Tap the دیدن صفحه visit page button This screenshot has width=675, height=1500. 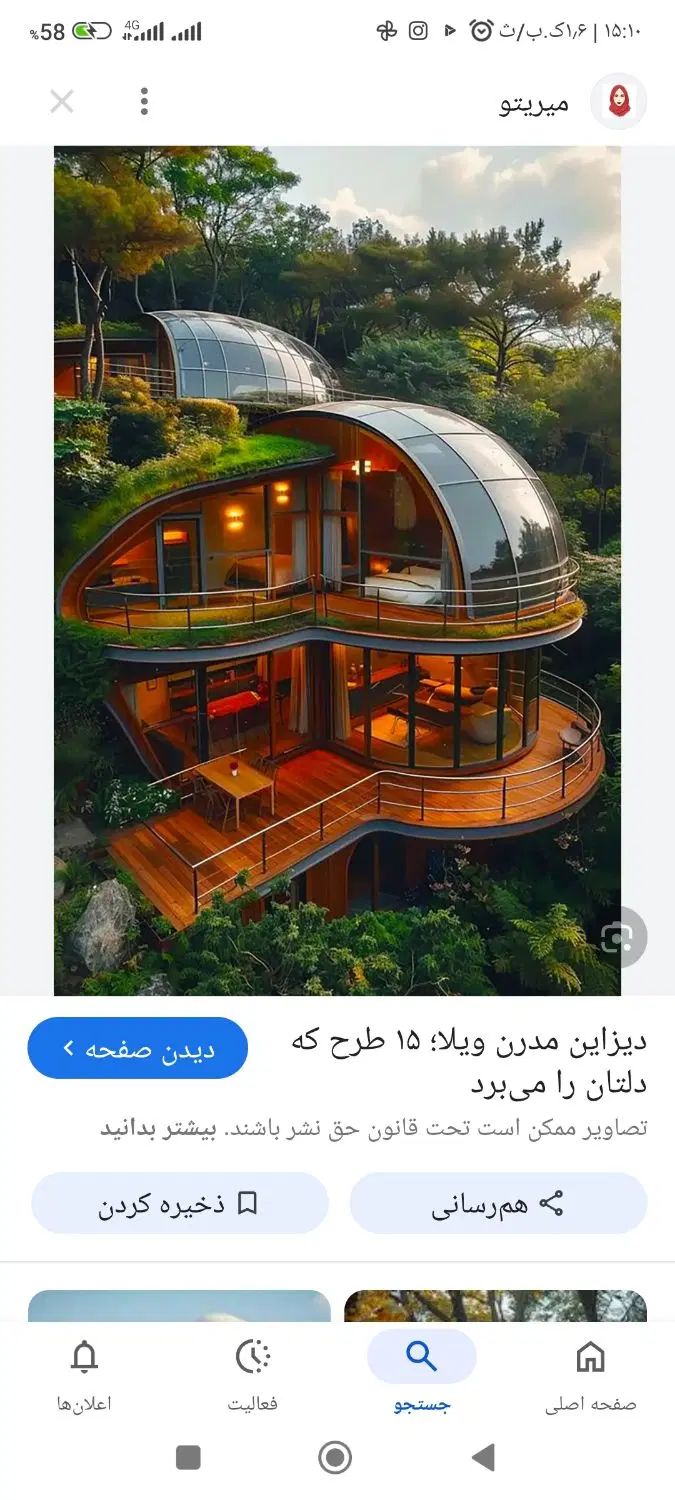tap(137, 1048)
